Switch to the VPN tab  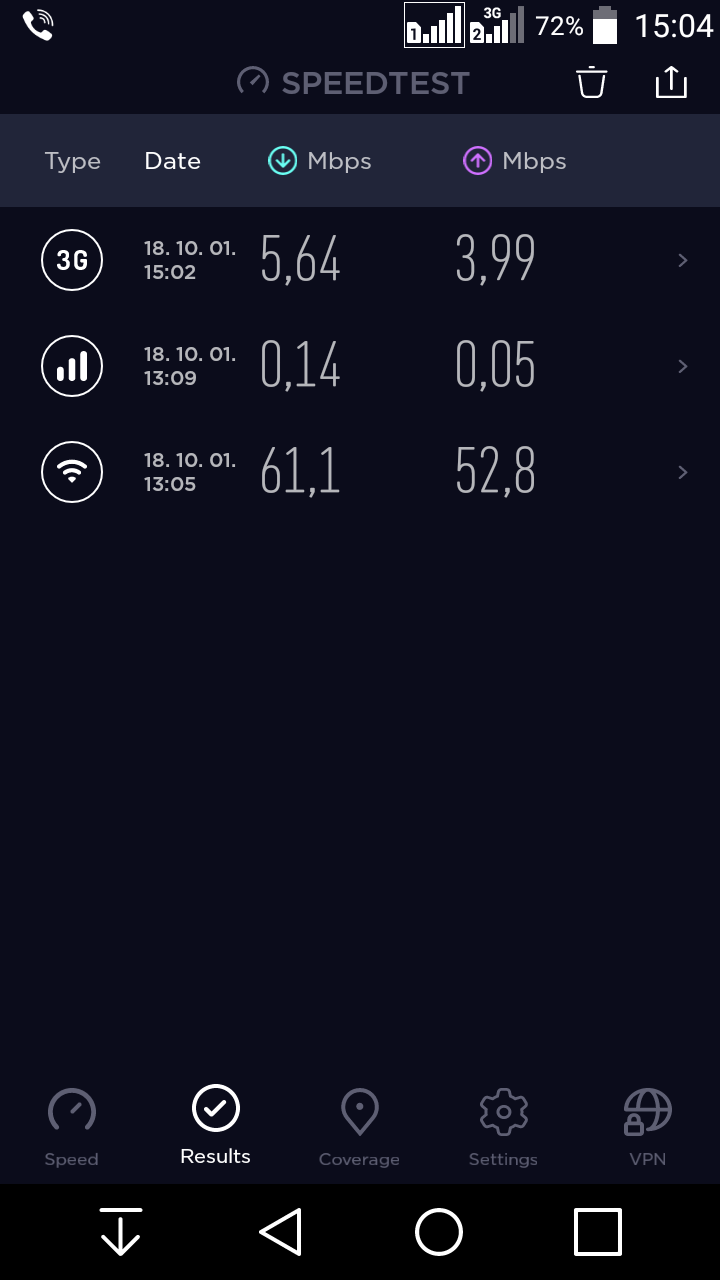pyautogui.click(x=647, y=1127)
